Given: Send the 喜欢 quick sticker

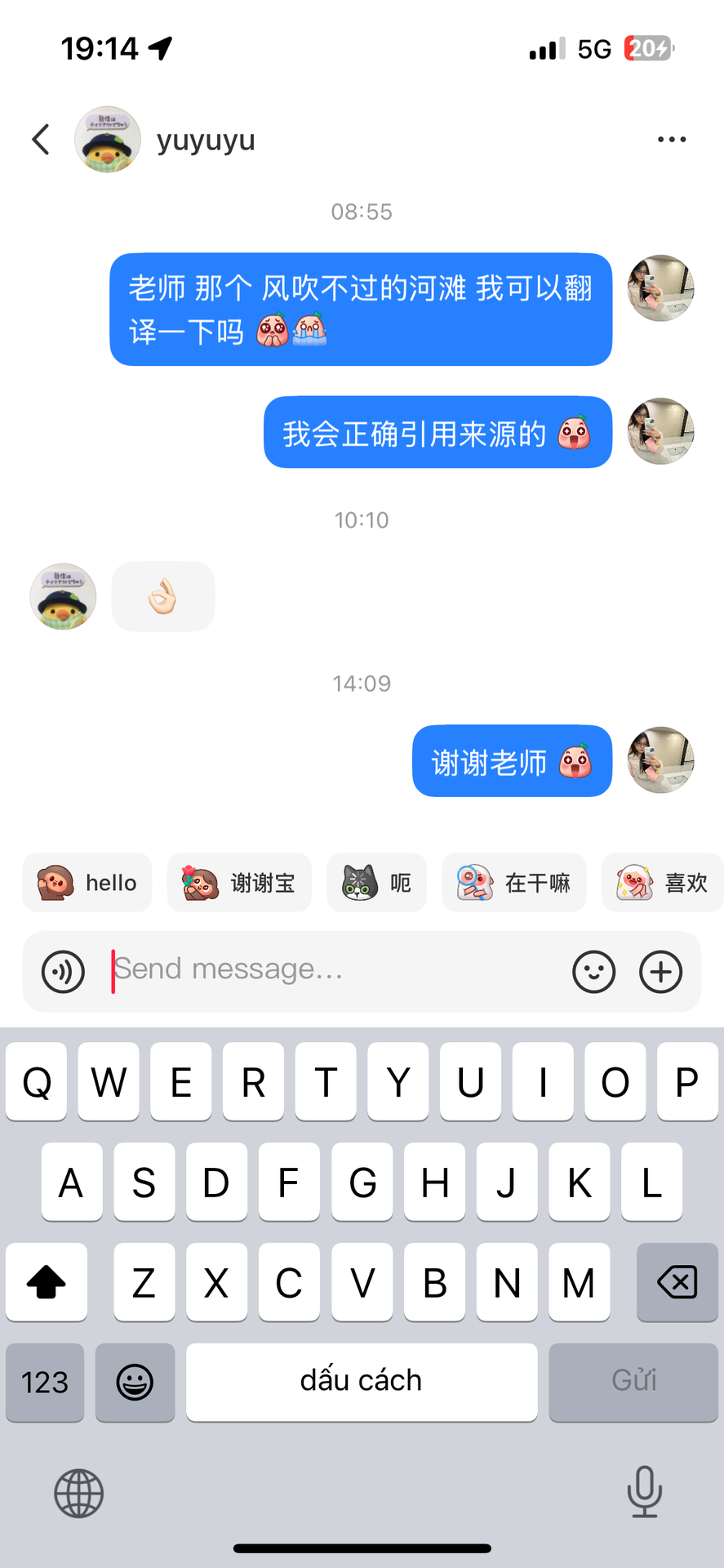Looking at the screenshot, I should (662, 883).
